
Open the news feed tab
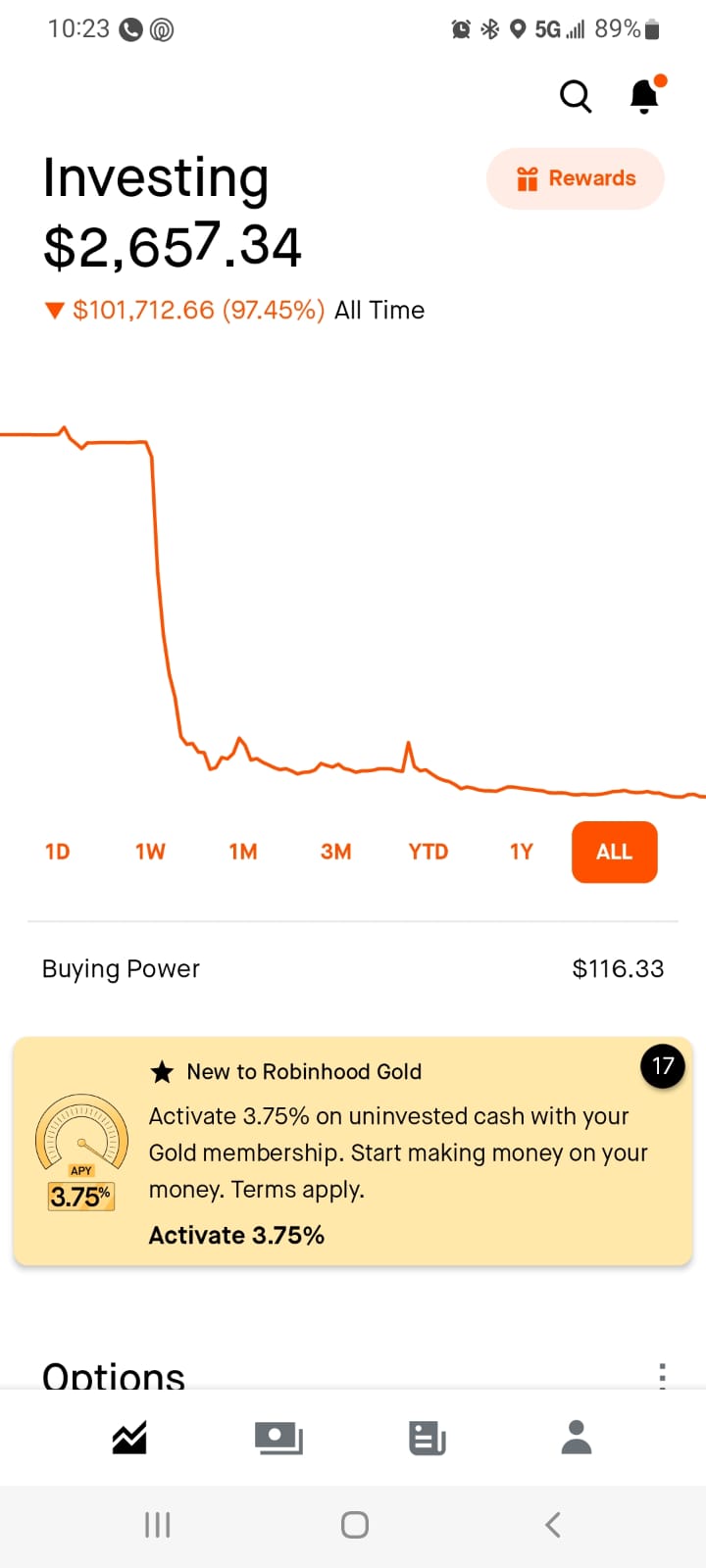pyautogui.click(x=428, y=1438)
